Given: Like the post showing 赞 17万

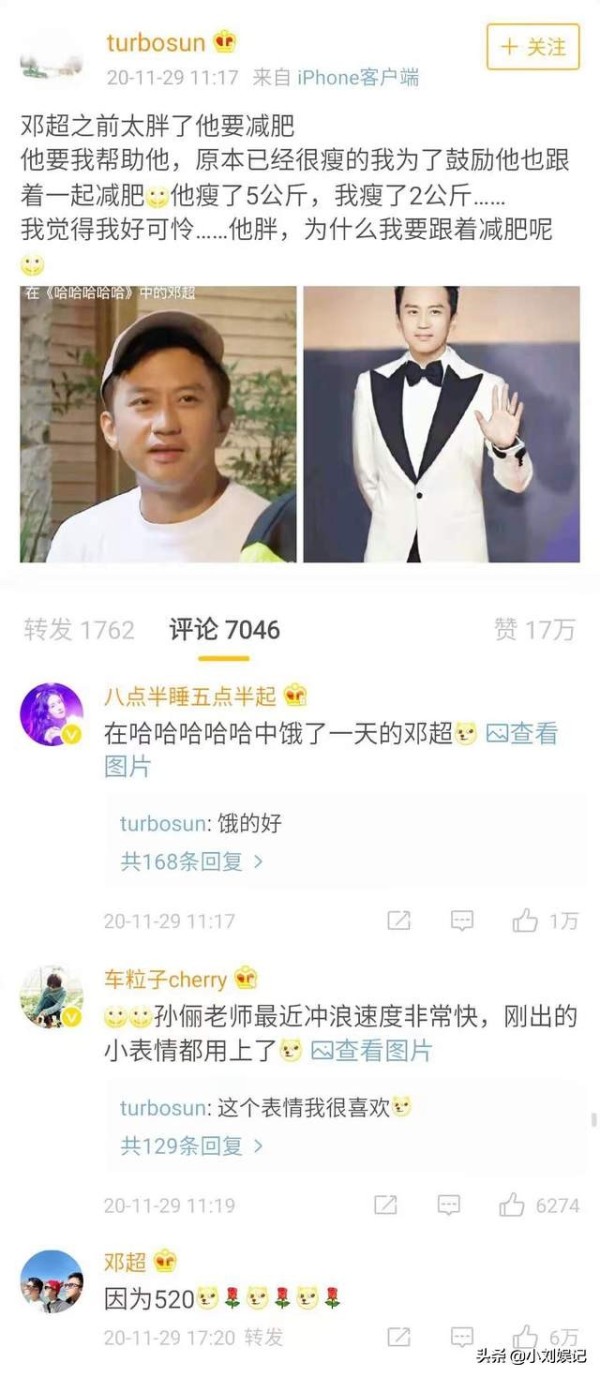Looking at the screenshot, I should point(534,629).
